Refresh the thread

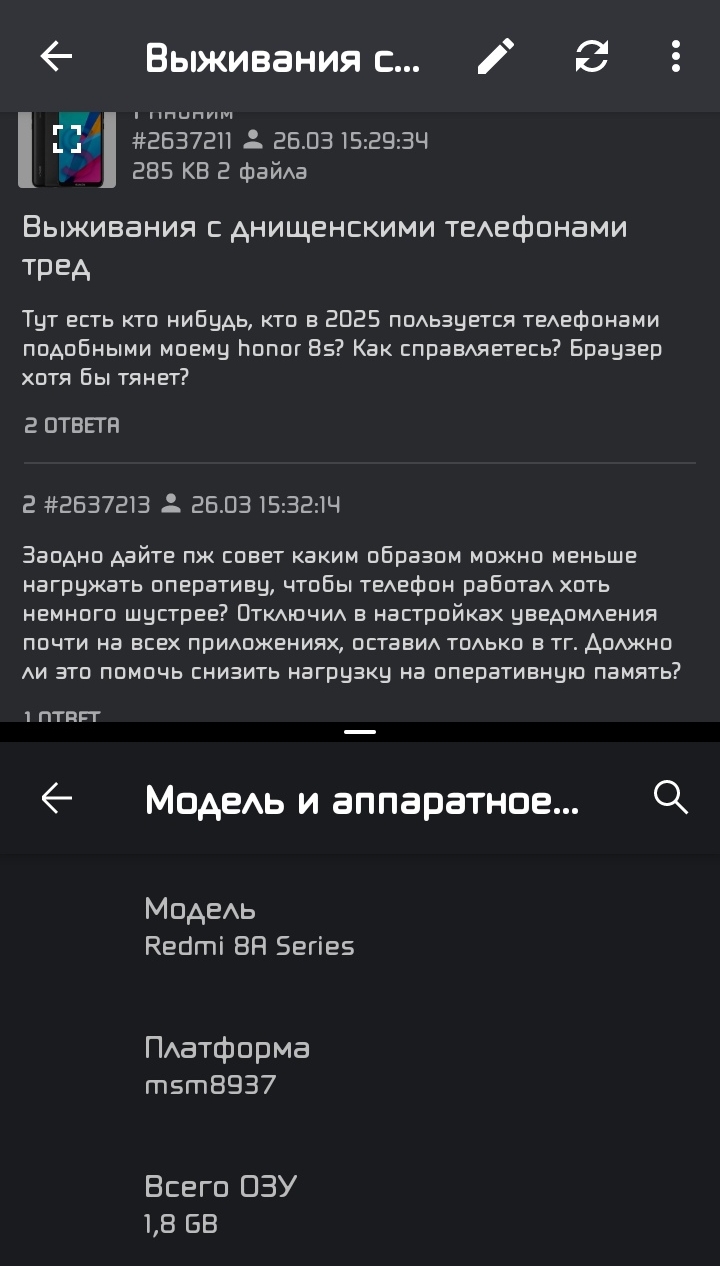coord(592,57)
